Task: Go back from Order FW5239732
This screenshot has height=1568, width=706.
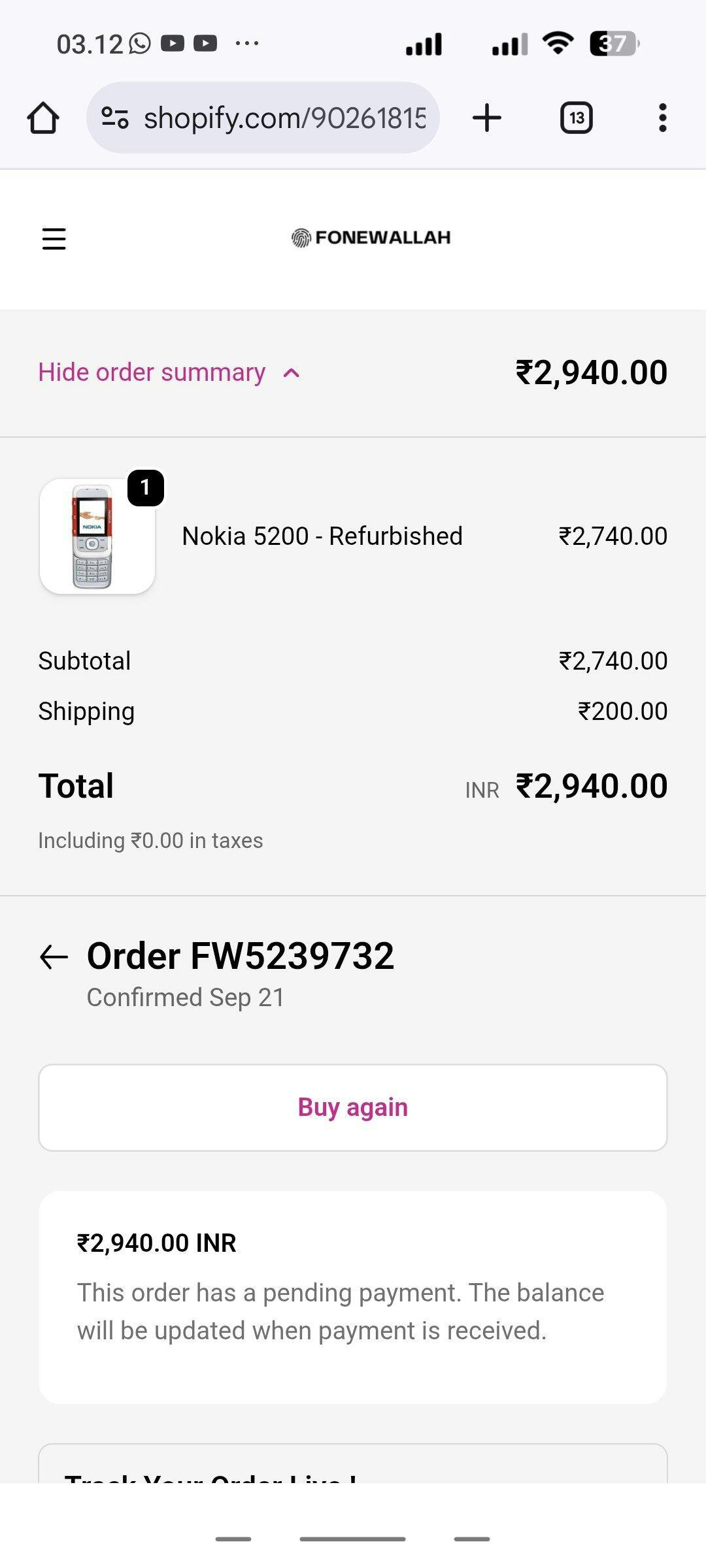Action: [x=54, y=957]
